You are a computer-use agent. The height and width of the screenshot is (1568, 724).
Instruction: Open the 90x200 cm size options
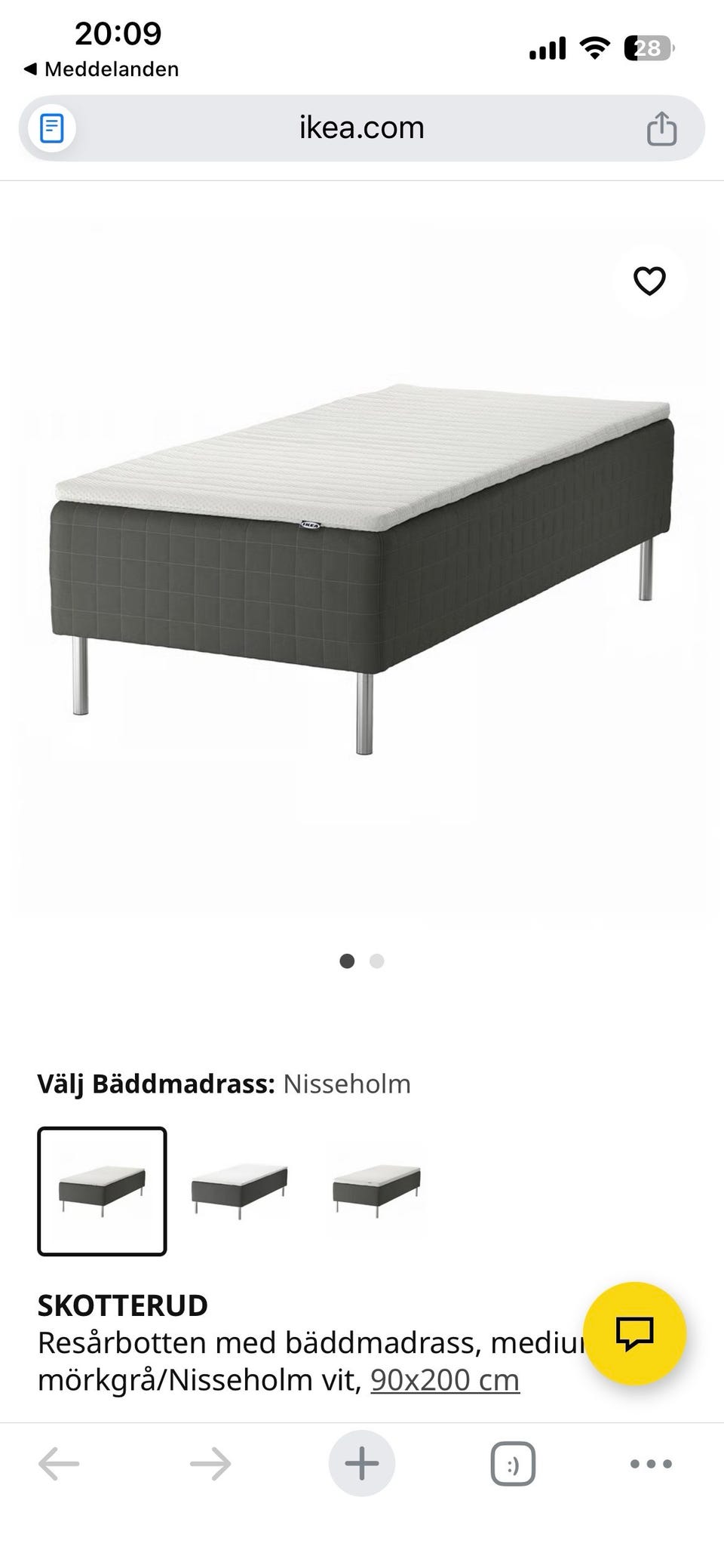click(443, 1377)
